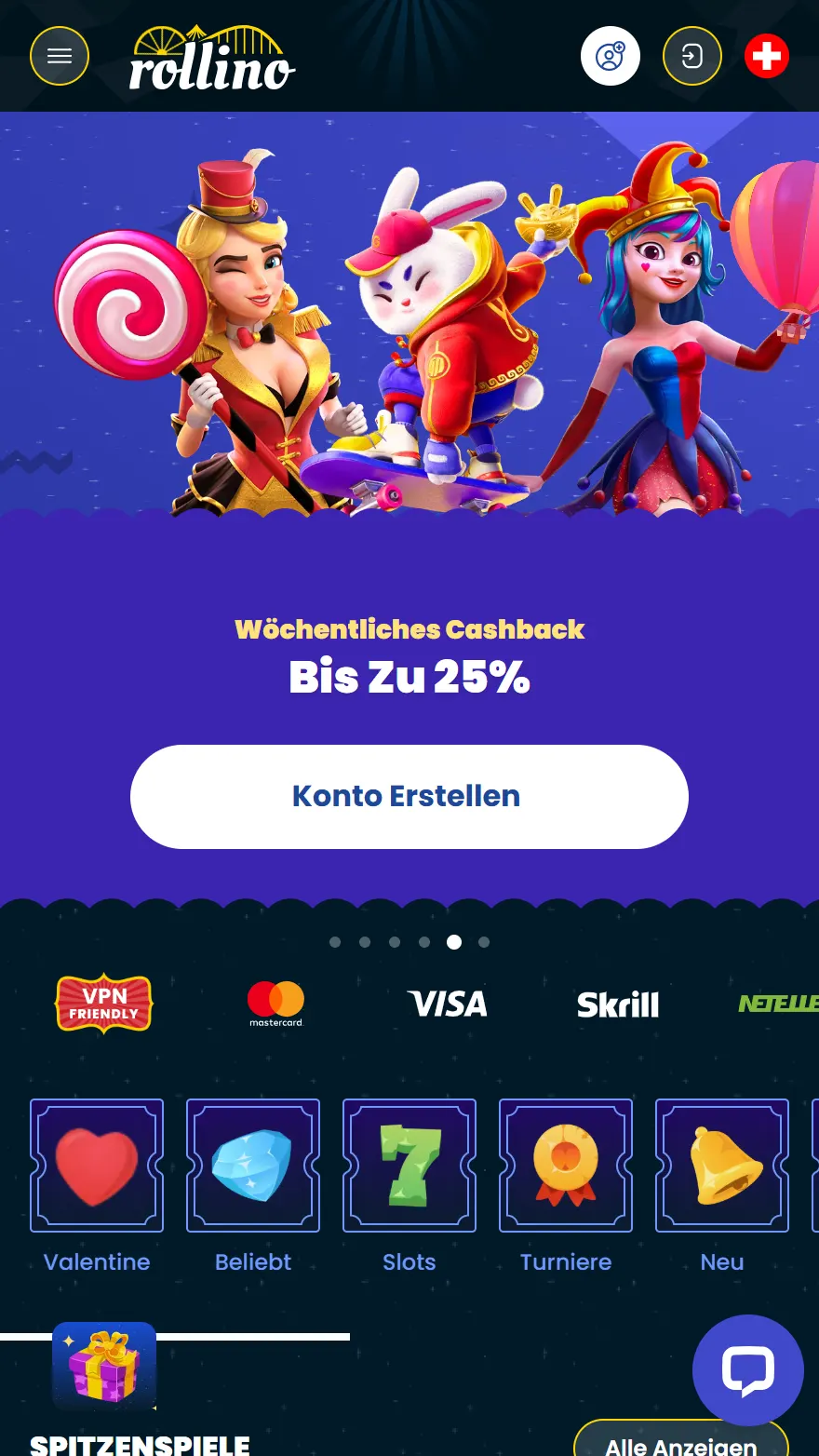Tap Konto Erstellen button
This screenshot has height=1456, width=819.
tap(409, 797)
